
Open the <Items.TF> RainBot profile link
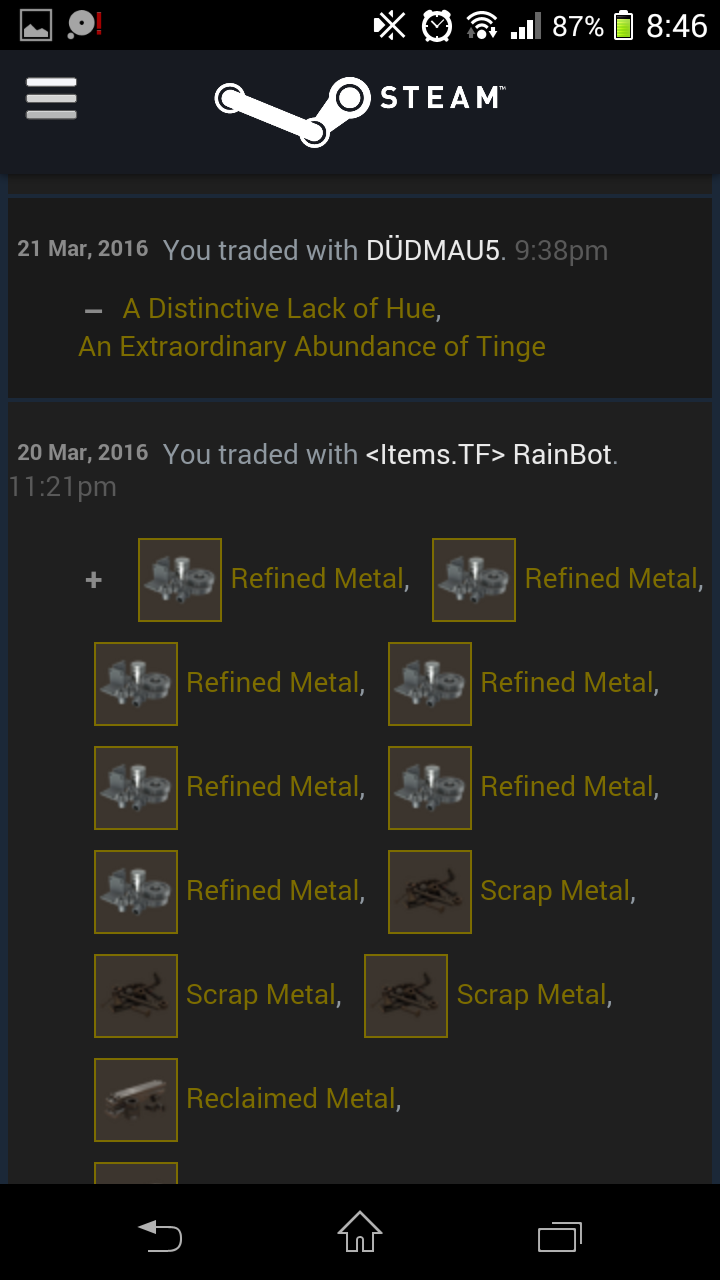[489, 454]
